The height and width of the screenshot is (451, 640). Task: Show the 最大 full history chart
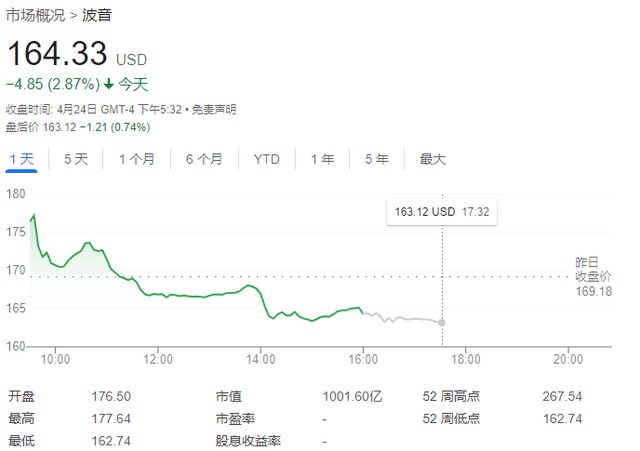(x=432, y=159)
